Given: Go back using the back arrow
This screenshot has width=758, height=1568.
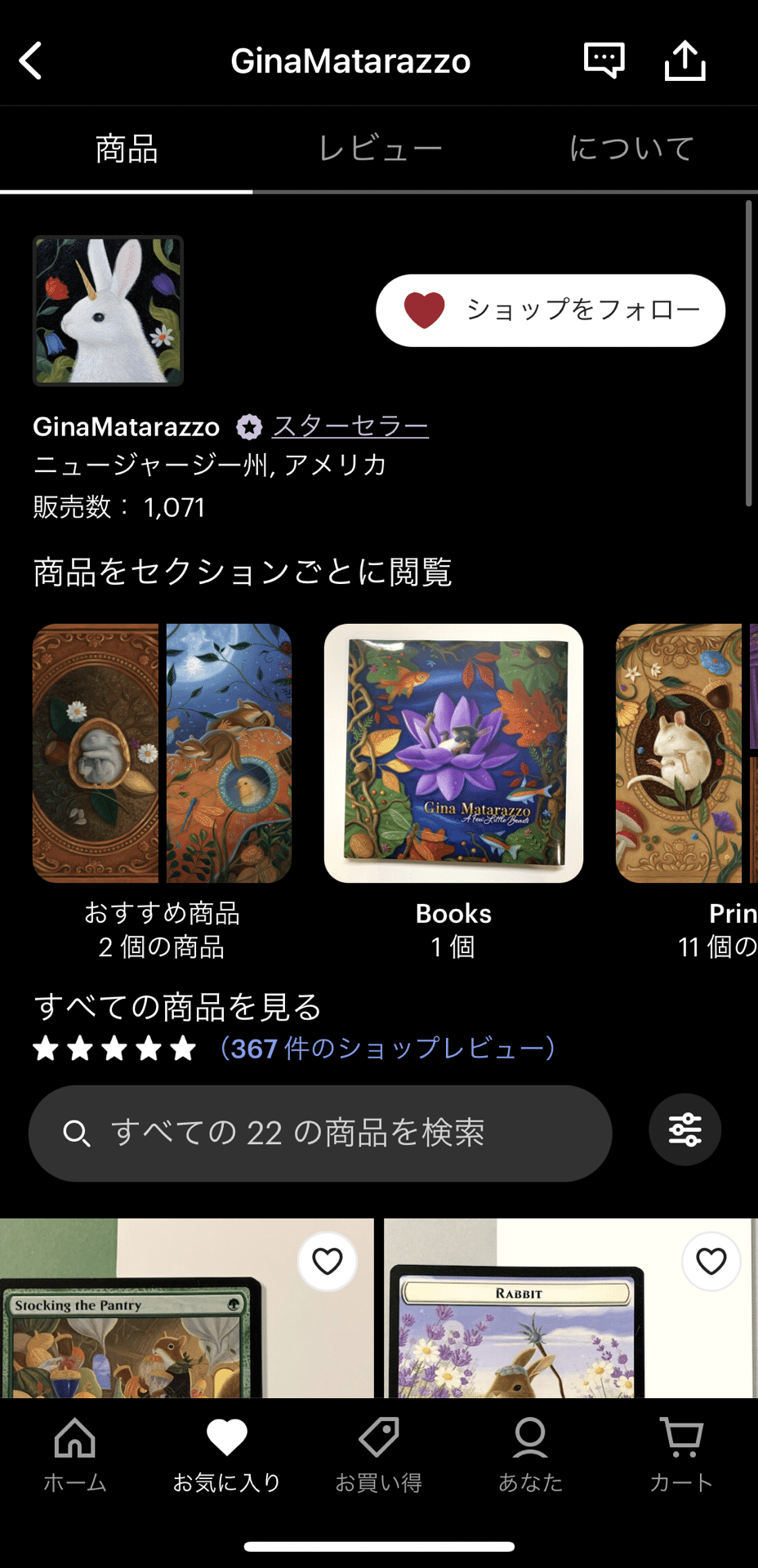Looking at the screenshot, I should pos(31,61).
